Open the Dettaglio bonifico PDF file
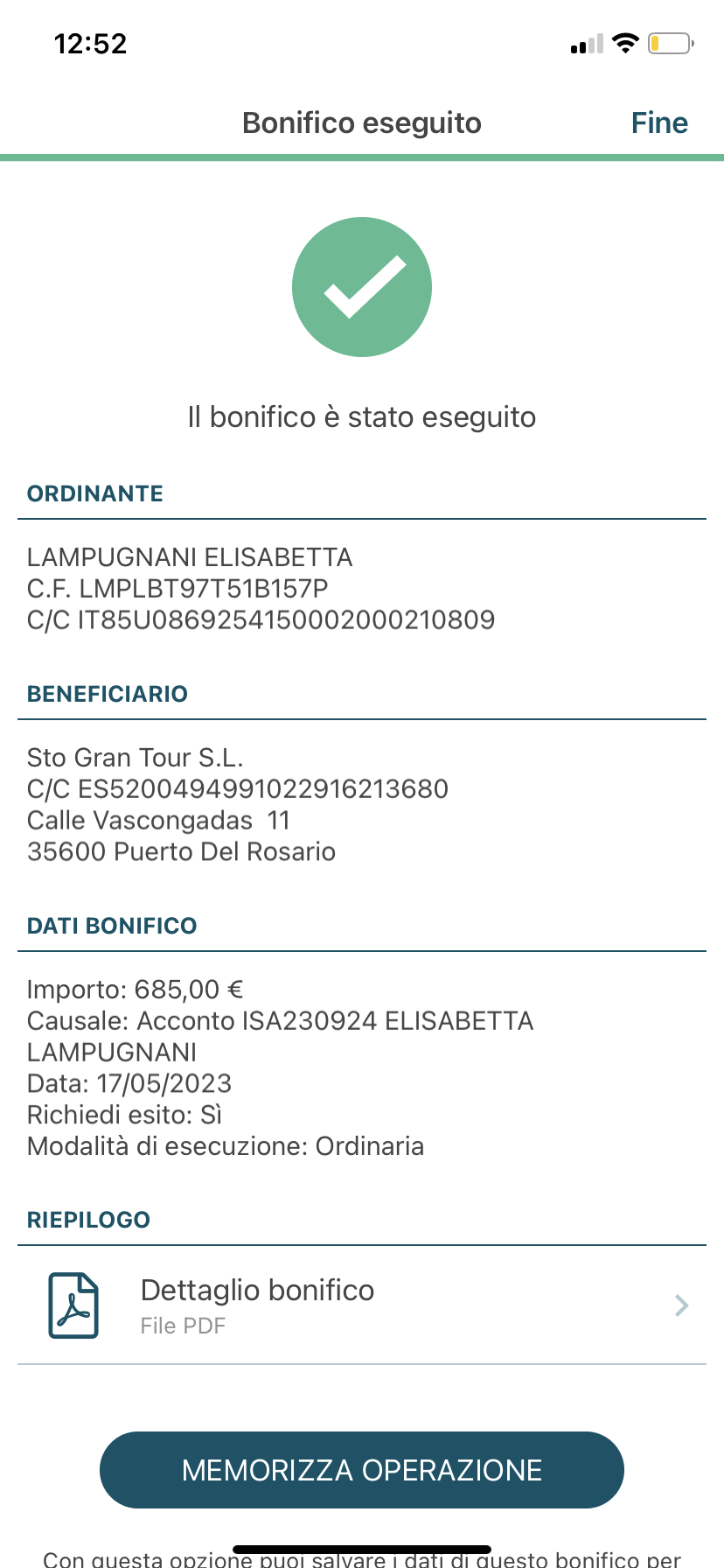 point(362,1305)
